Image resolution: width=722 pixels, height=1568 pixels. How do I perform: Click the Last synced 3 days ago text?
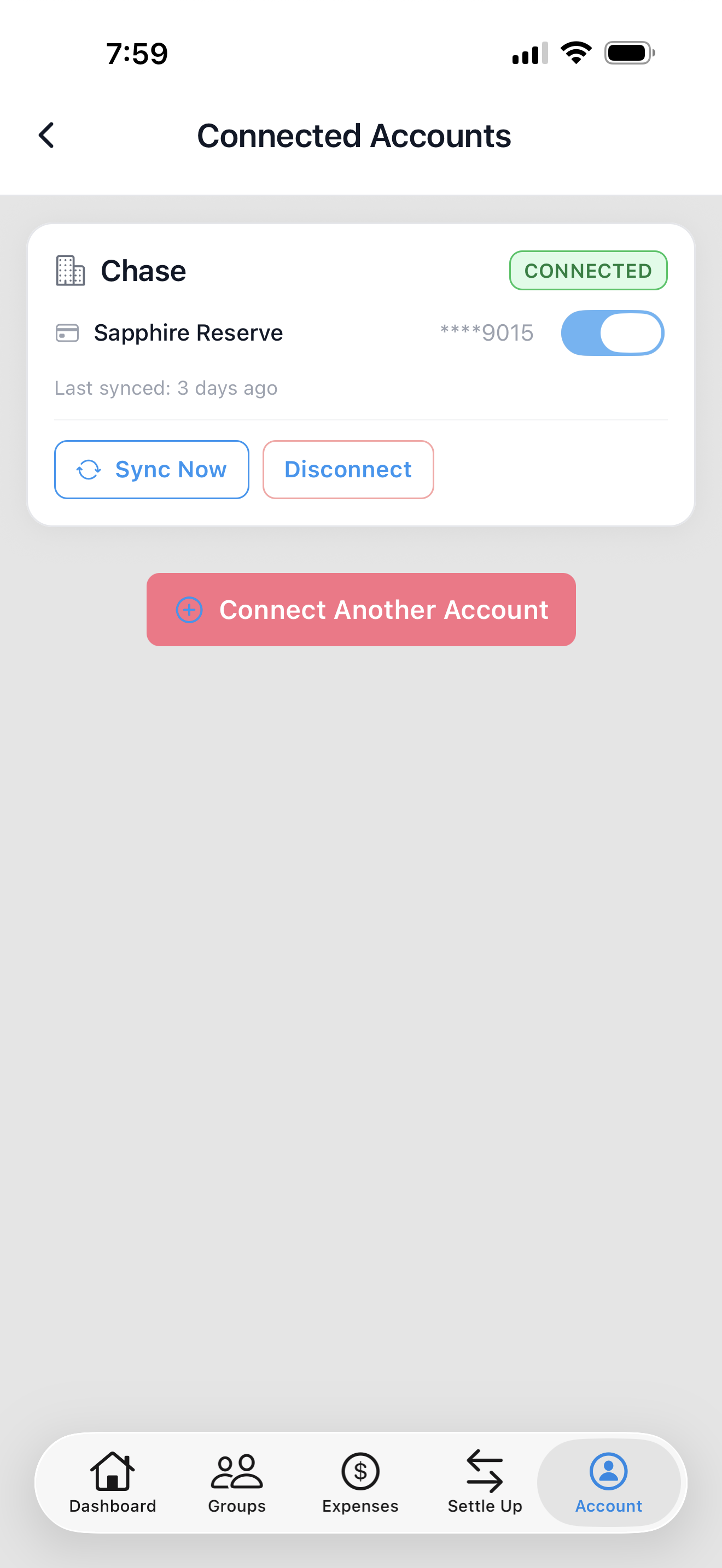(165, 387)
